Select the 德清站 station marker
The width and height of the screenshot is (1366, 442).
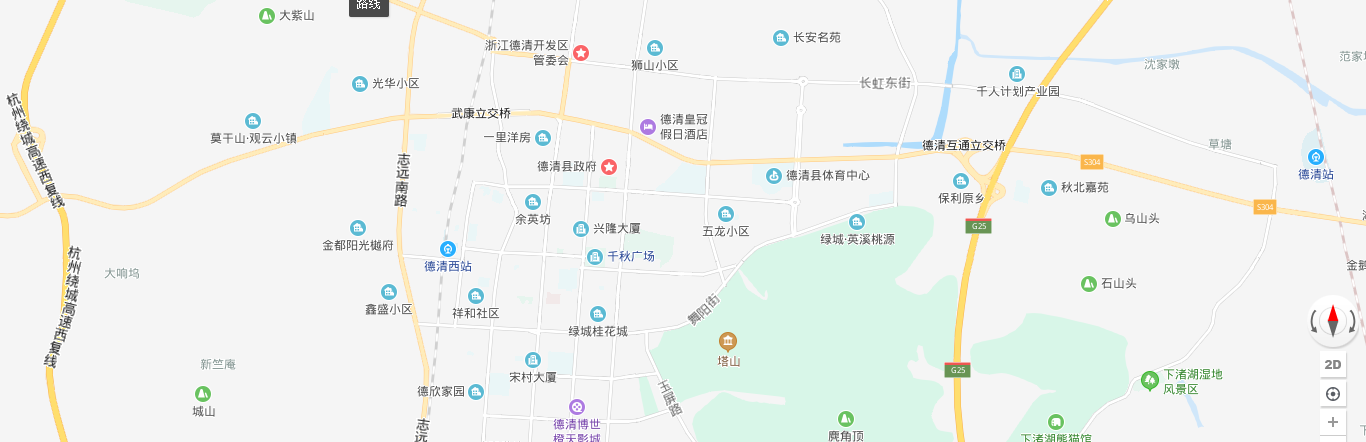click(x=1316, y=156)
